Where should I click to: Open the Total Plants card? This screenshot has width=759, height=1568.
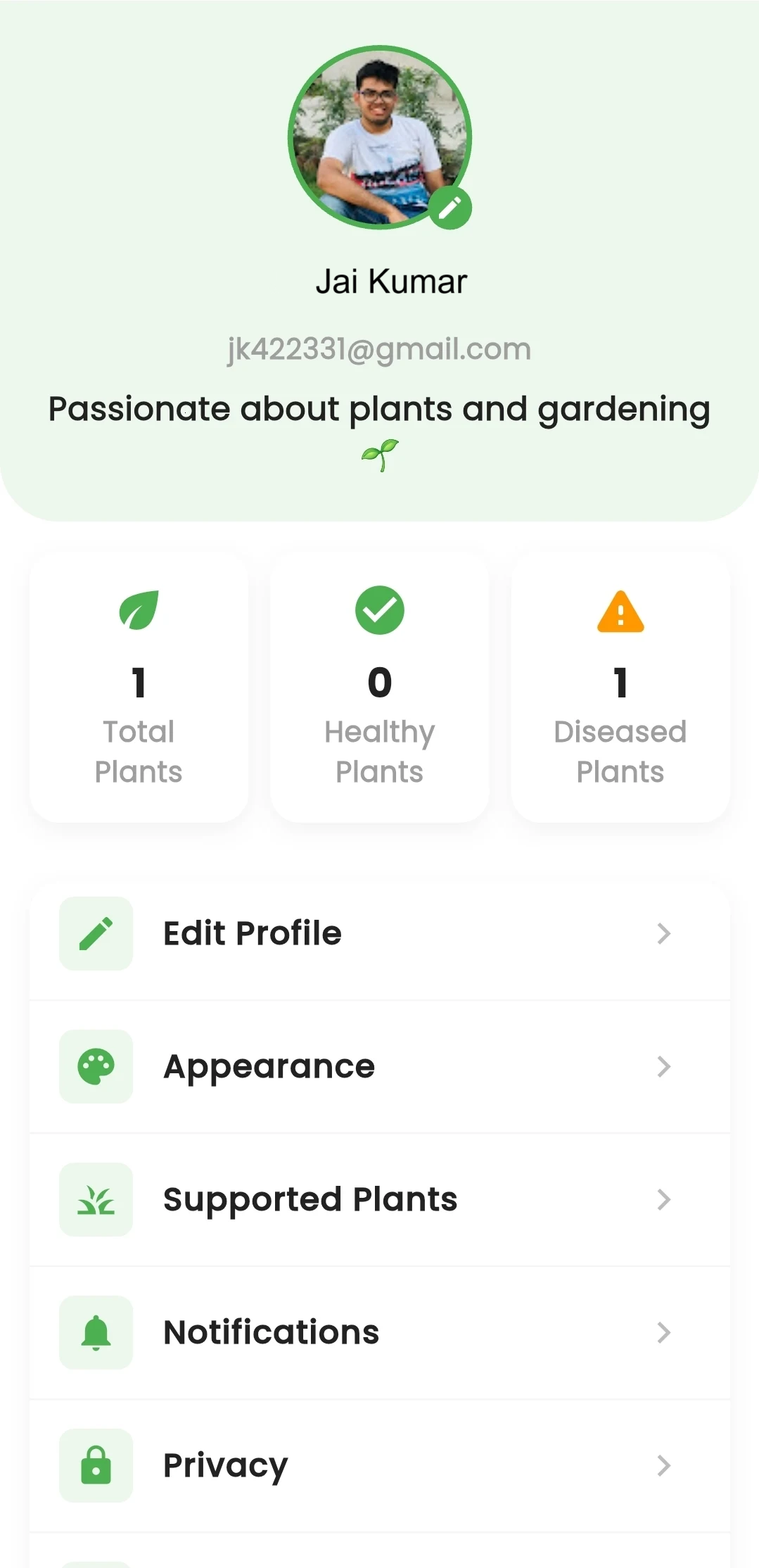click(139, 687)
